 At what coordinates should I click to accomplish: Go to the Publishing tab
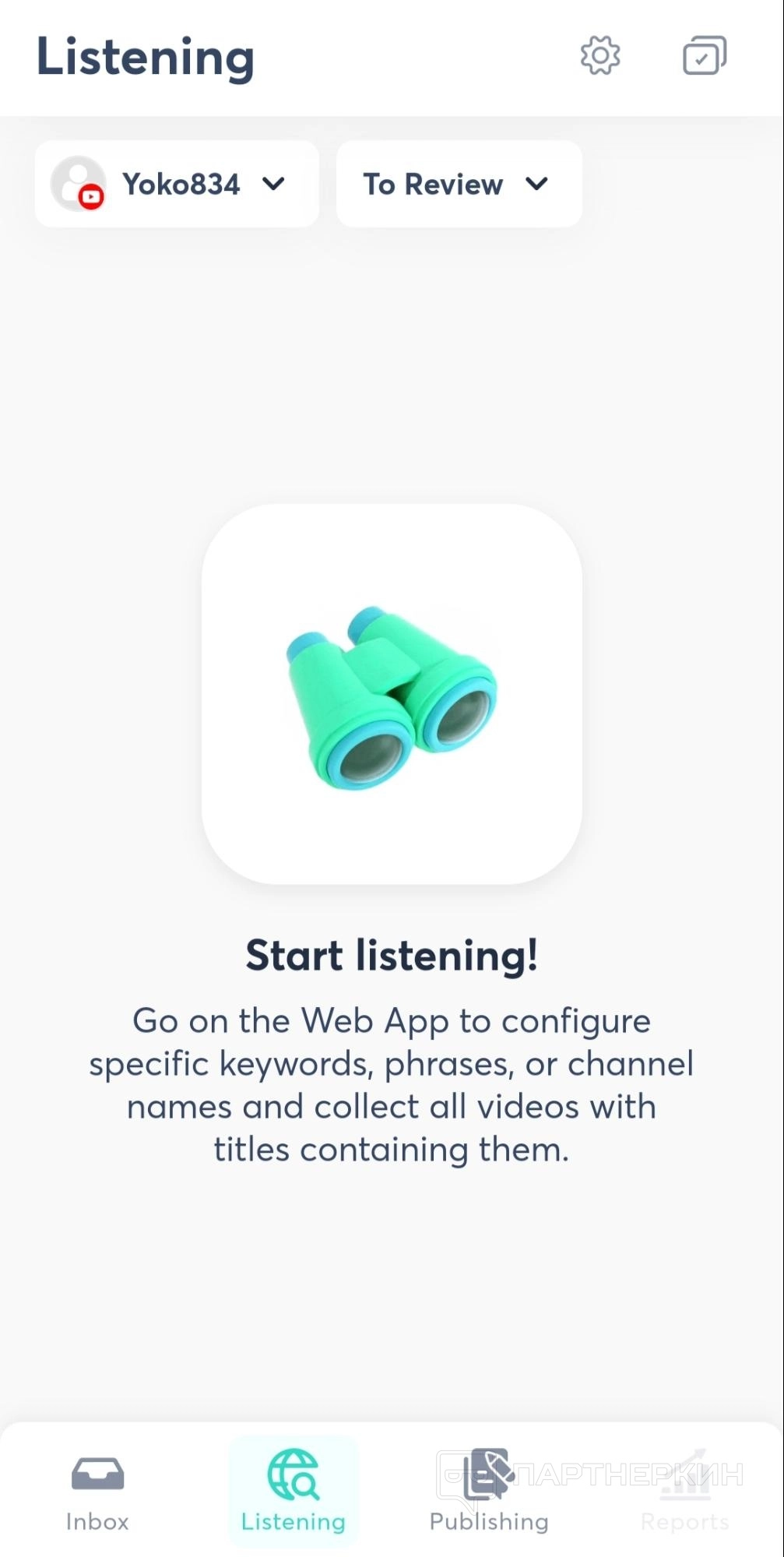[489, 1491]
